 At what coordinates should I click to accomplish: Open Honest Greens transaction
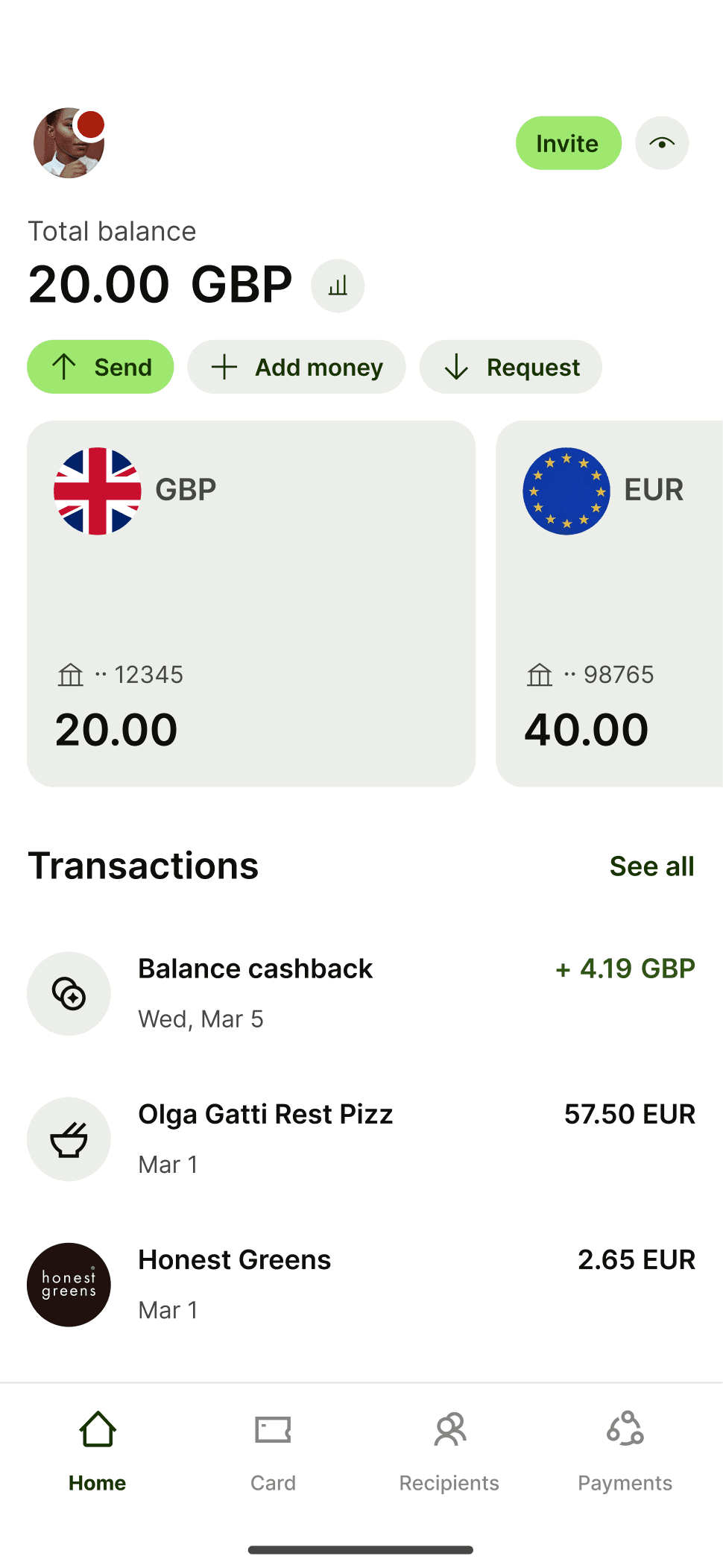[361, 1284]
